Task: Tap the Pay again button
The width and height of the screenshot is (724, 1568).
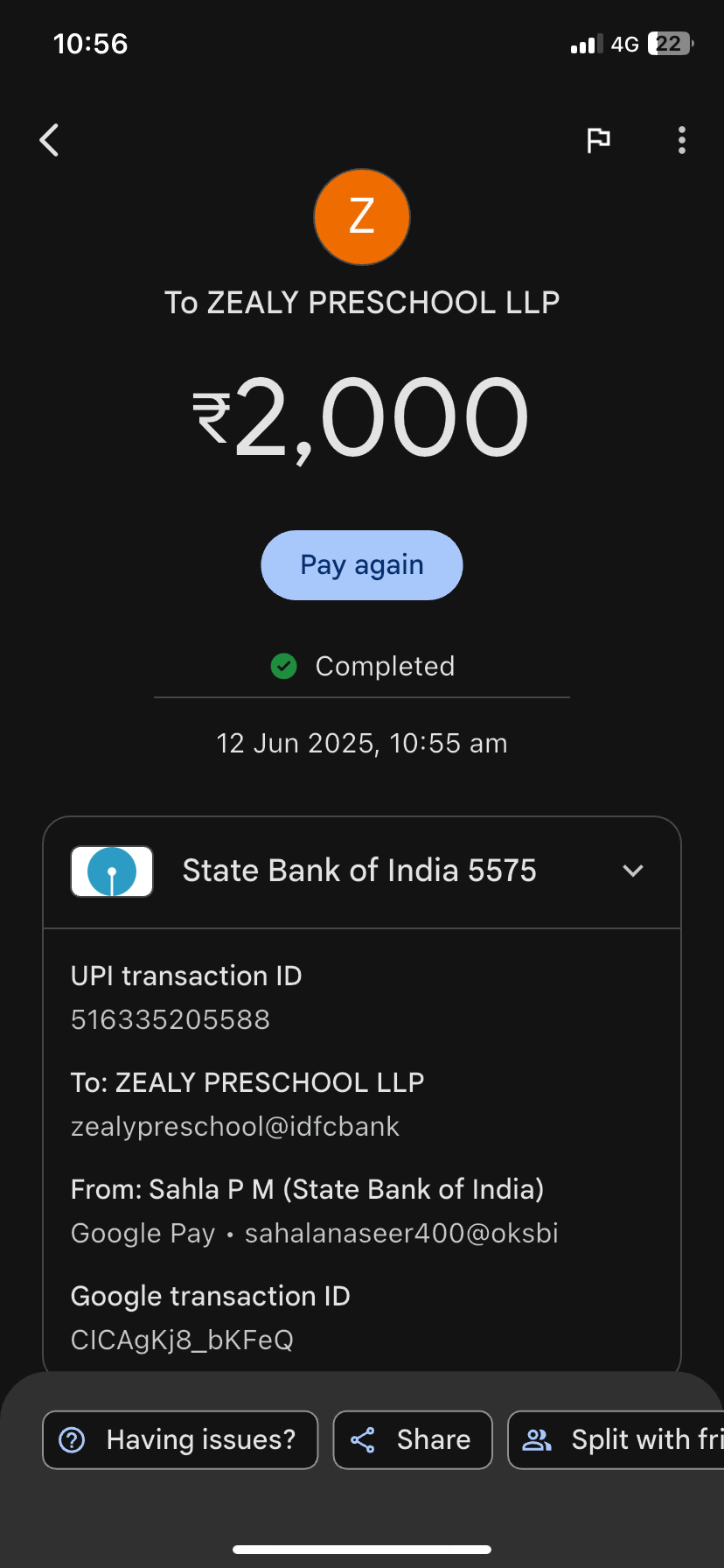Action: click(361, 565)
